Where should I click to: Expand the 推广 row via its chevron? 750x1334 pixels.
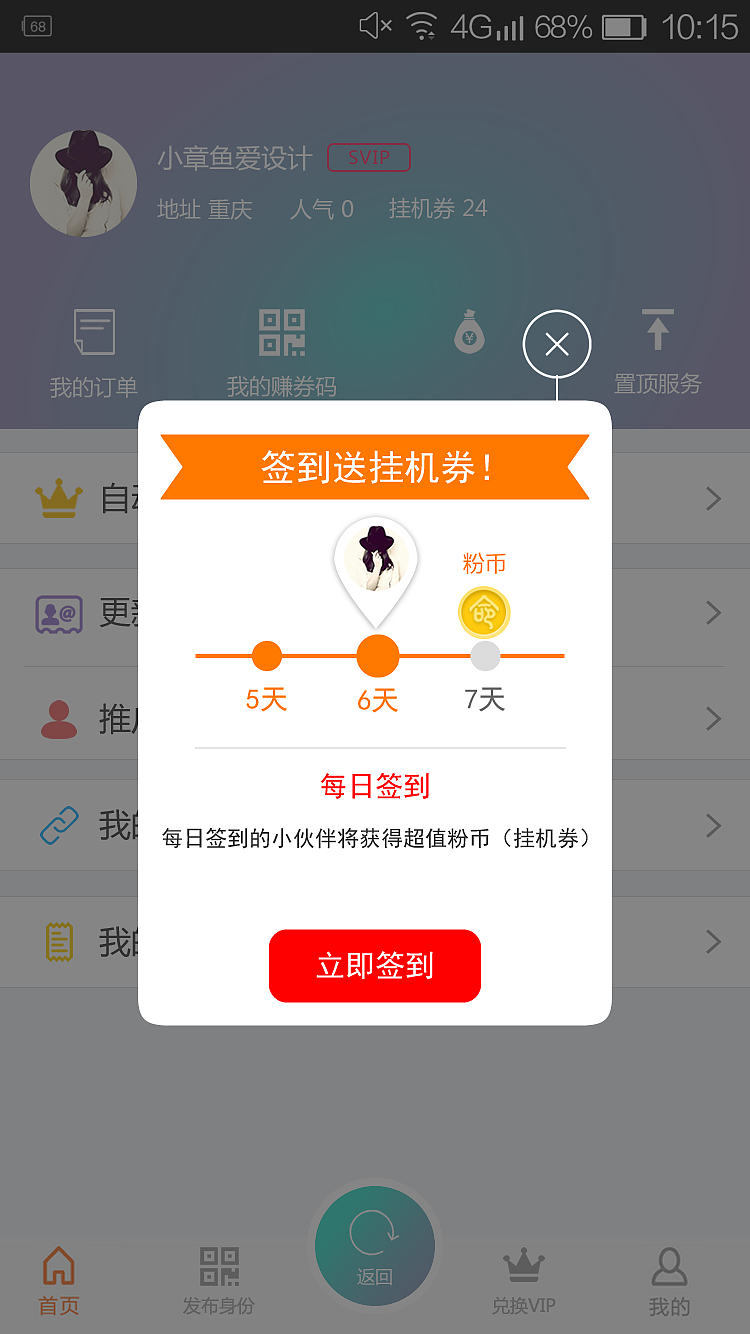pos(714,718)
